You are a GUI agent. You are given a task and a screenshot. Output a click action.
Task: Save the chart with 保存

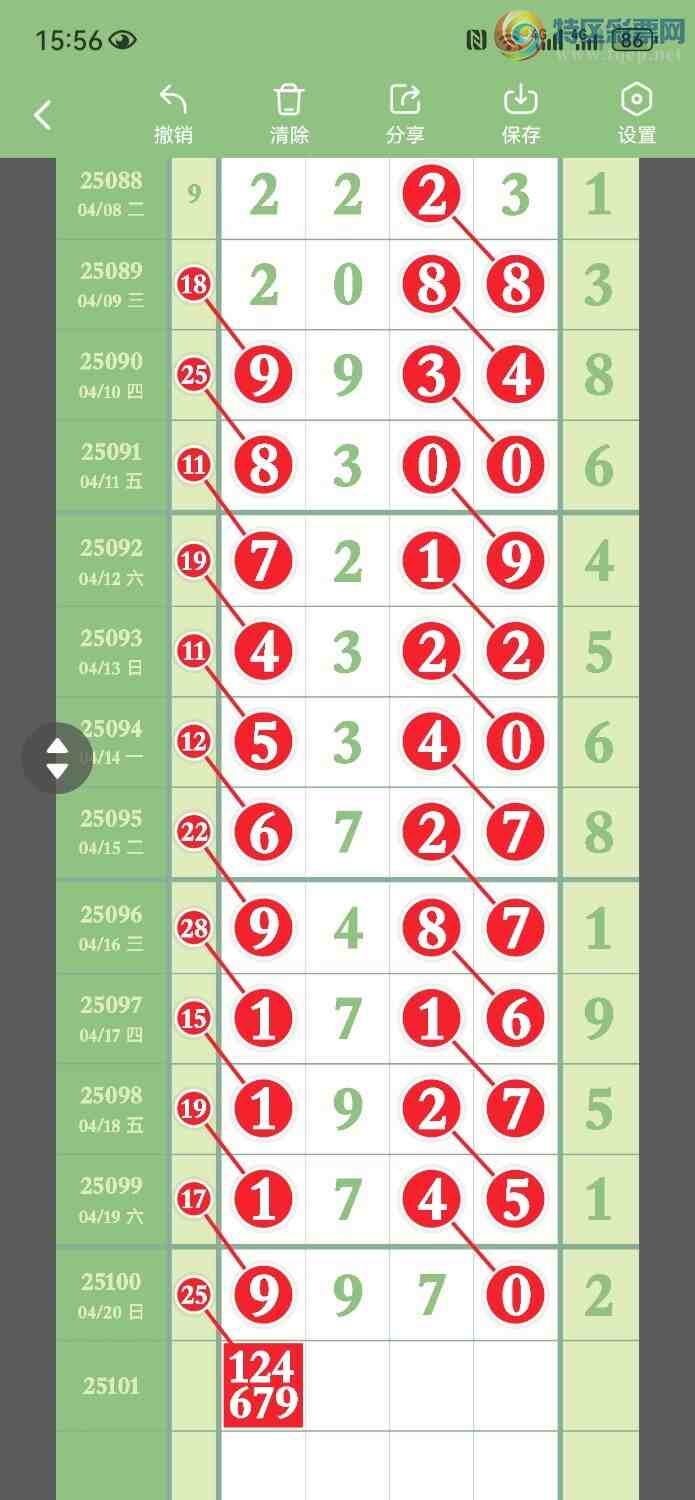(x=521, y=114)
